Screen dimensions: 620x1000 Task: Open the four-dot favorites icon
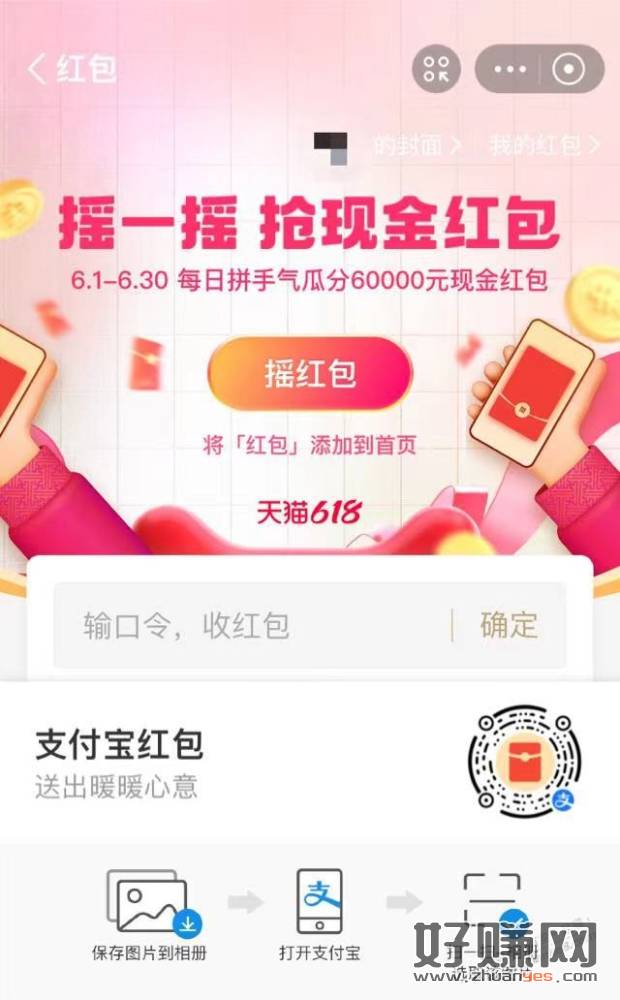pos(437,69)
